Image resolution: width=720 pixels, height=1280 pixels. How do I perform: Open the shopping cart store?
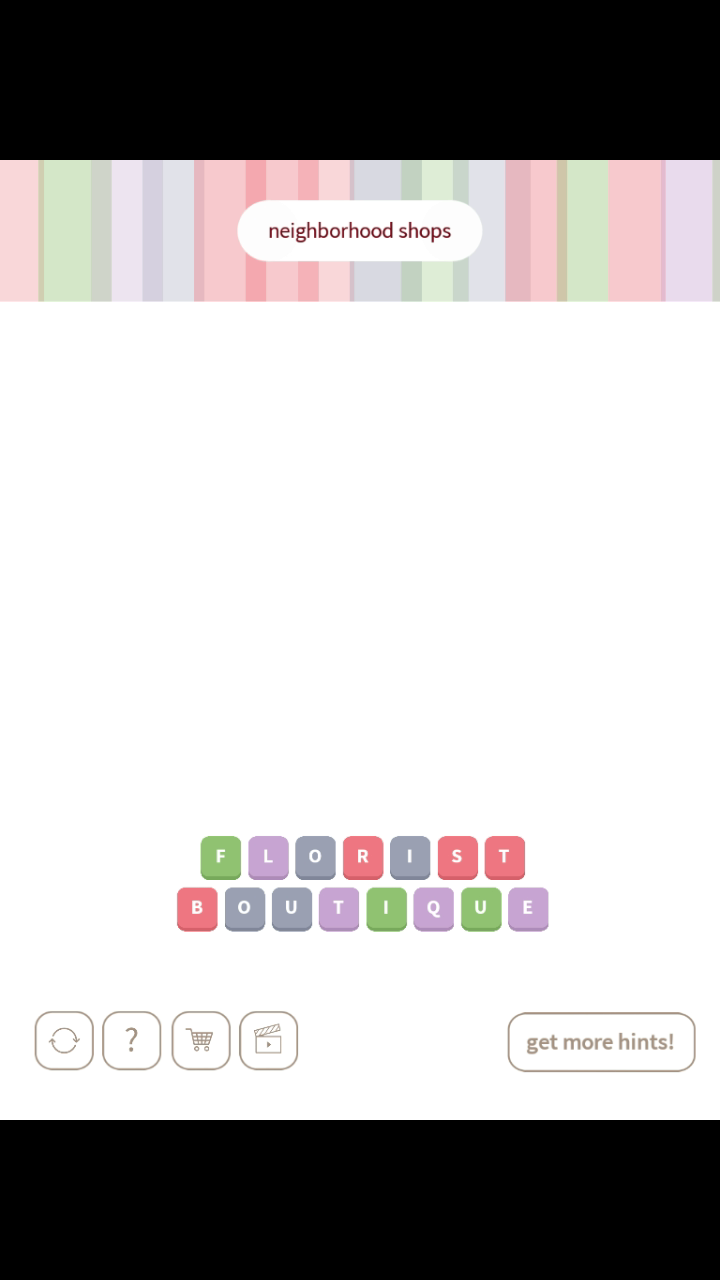(x=200, y=1041)
